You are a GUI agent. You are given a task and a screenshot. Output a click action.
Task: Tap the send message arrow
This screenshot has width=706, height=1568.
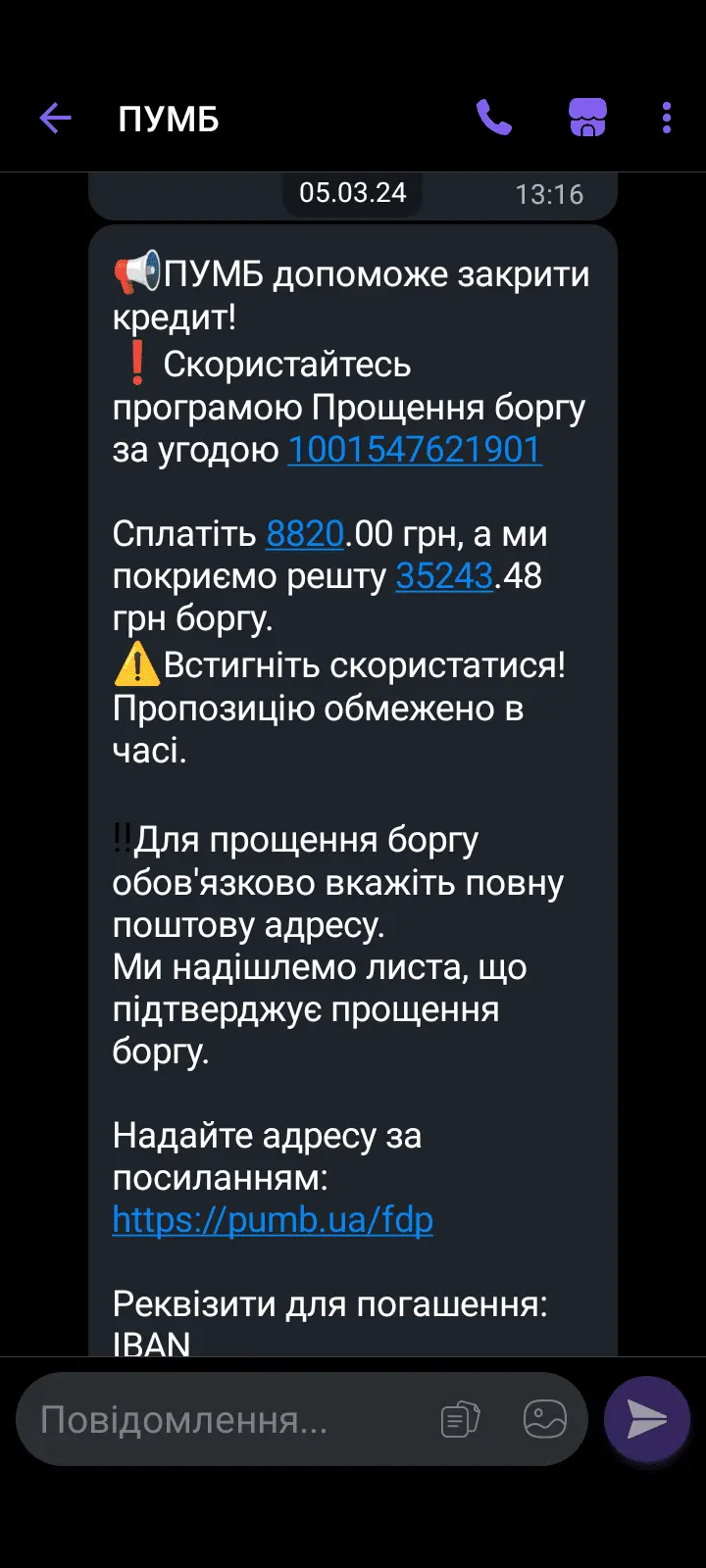646,1418
